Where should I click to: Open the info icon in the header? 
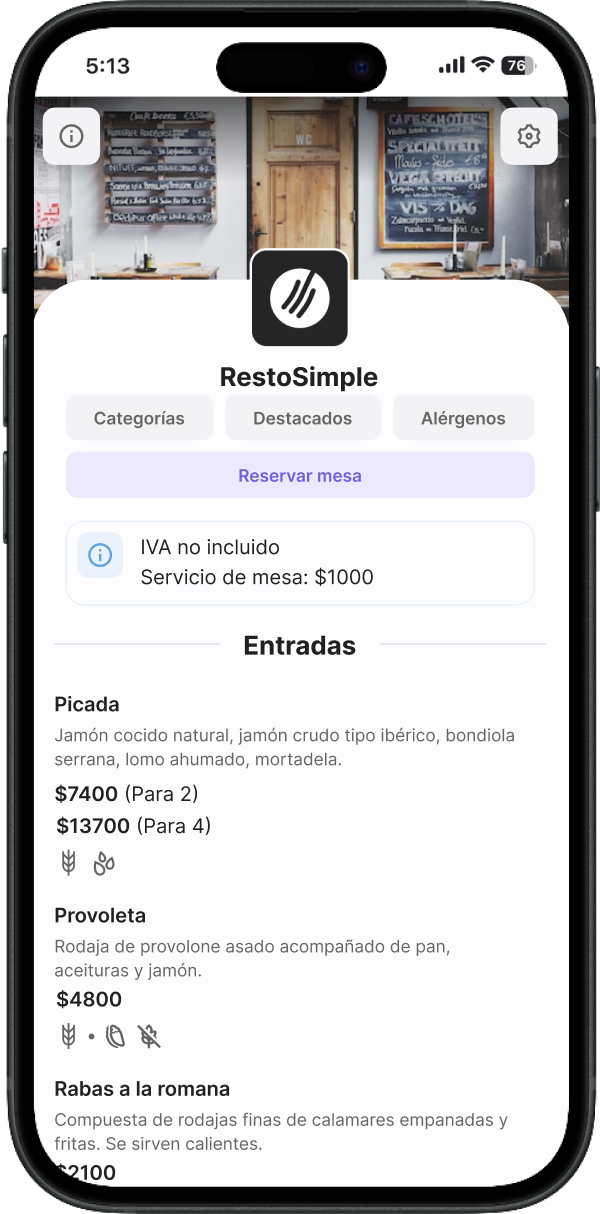click(71, 136)
